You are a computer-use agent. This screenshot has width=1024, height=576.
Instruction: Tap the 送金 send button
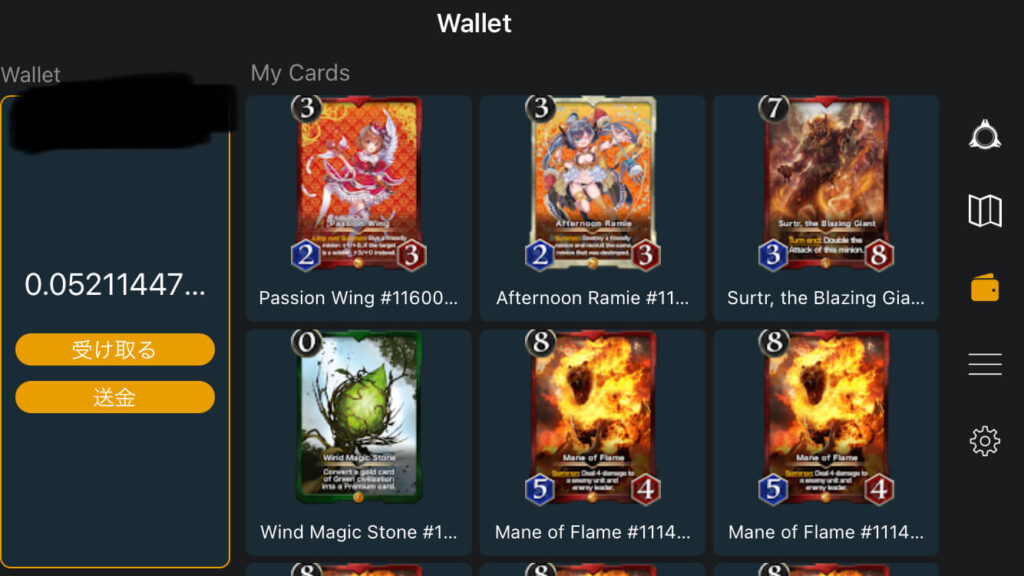pos(115,397)
